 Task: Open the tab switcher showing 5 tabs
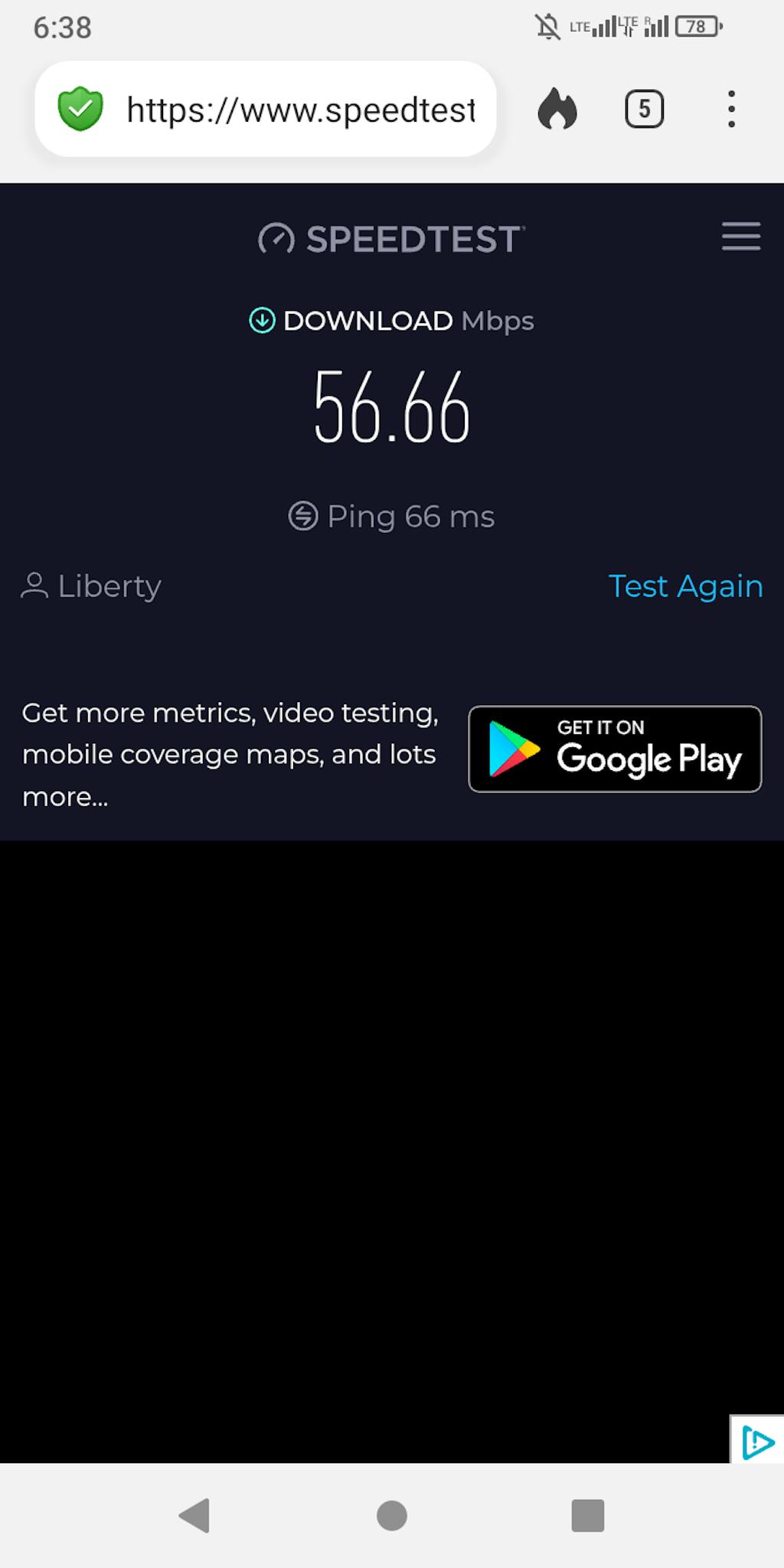pos(644,109)
